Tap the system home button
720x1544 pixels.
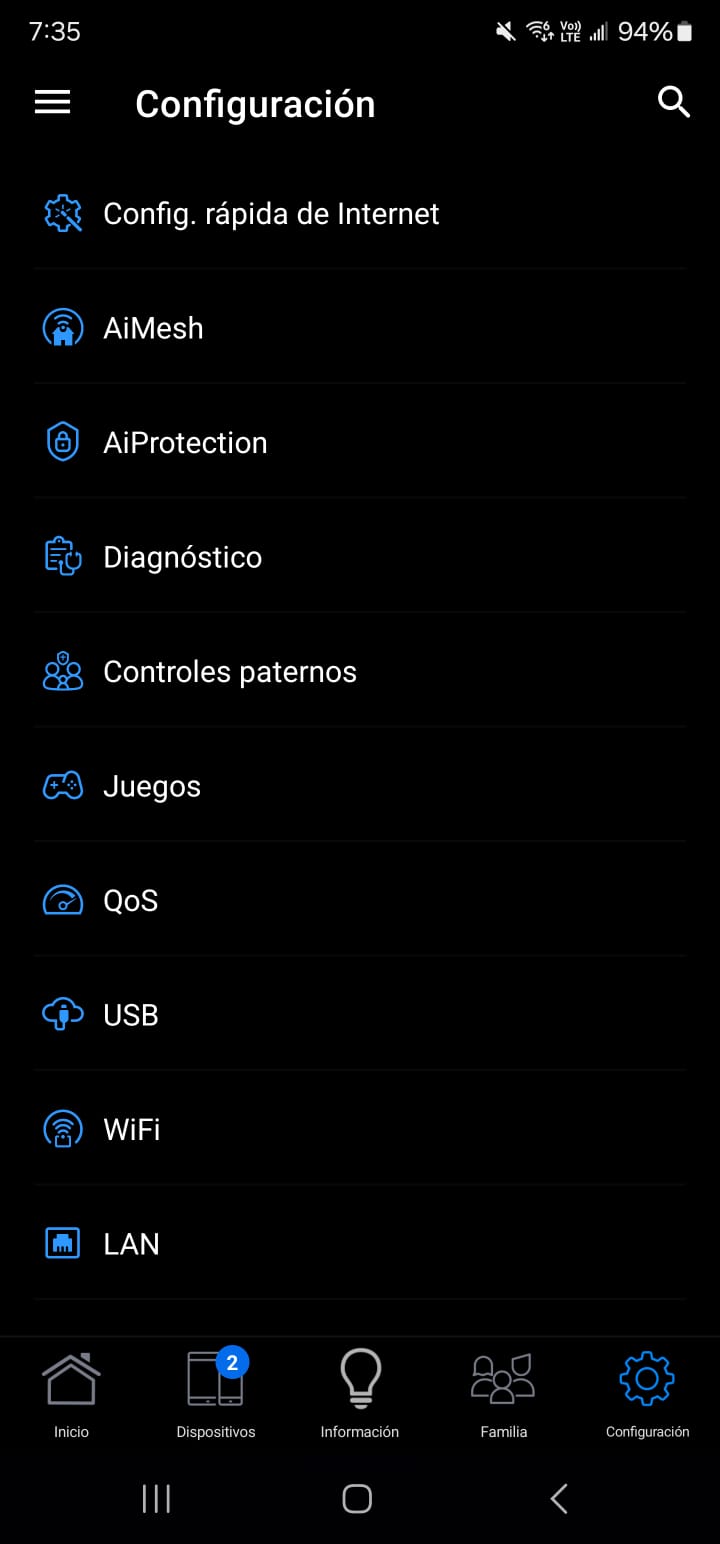click(357, 1498)
